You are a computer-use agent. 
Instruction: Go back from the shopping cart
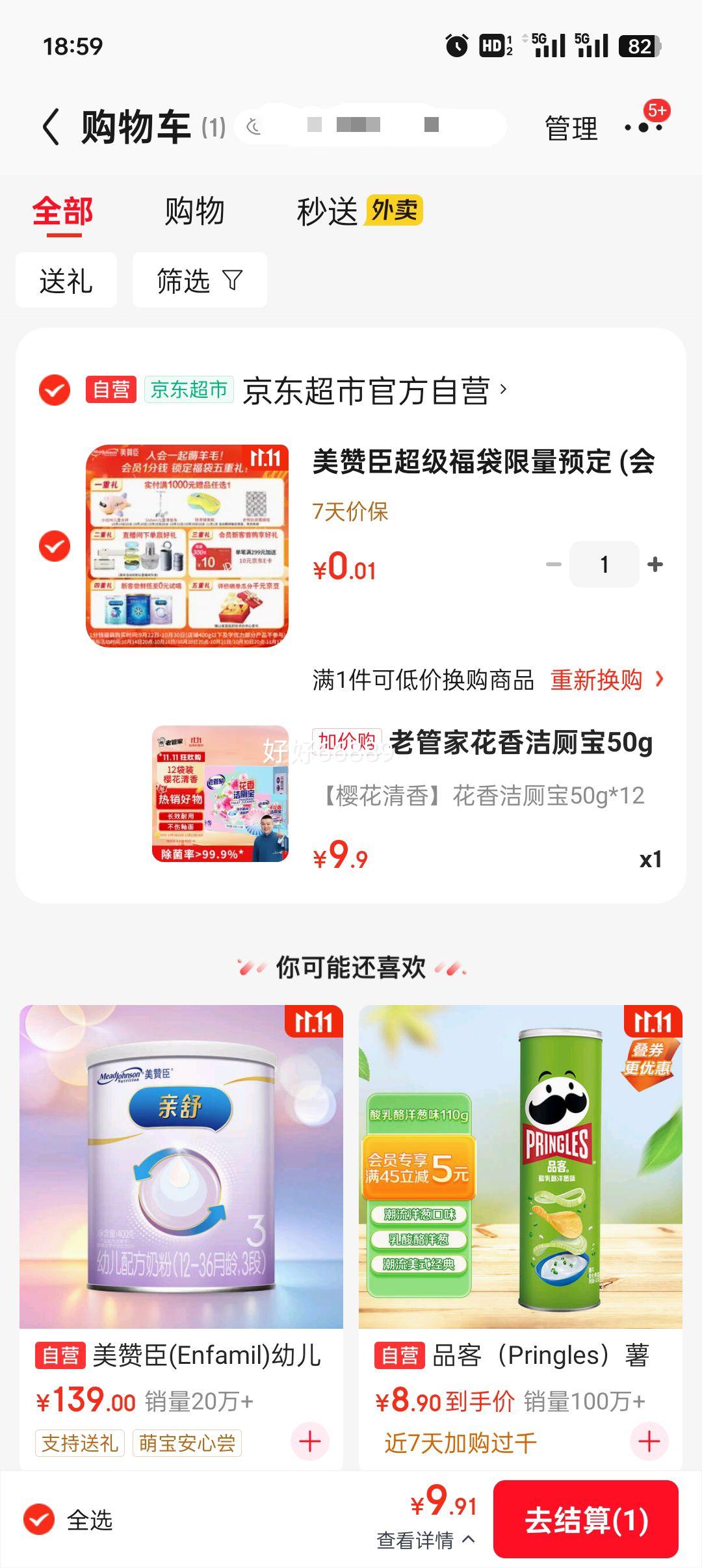[x=51, y=127]
